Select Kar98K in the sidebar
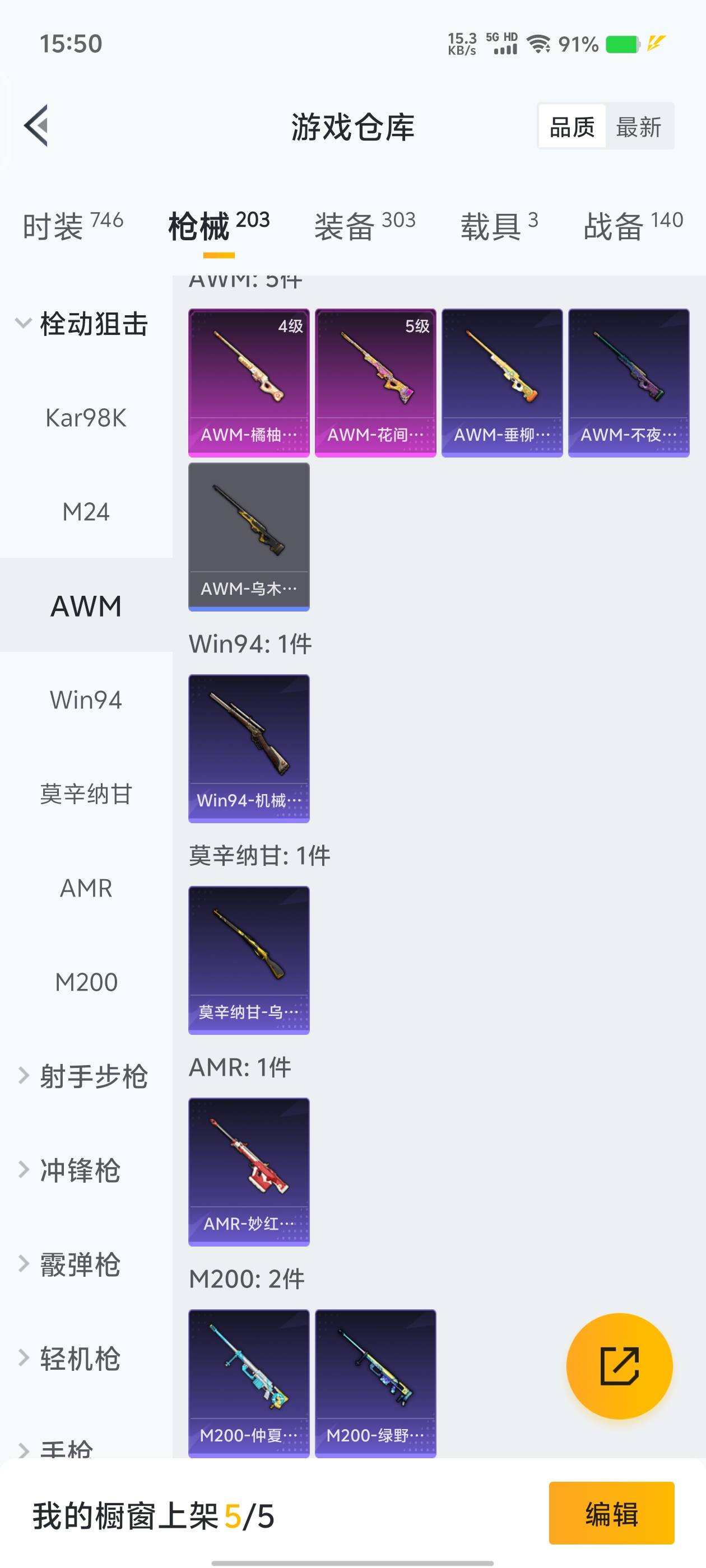 [x=86, y=417]
